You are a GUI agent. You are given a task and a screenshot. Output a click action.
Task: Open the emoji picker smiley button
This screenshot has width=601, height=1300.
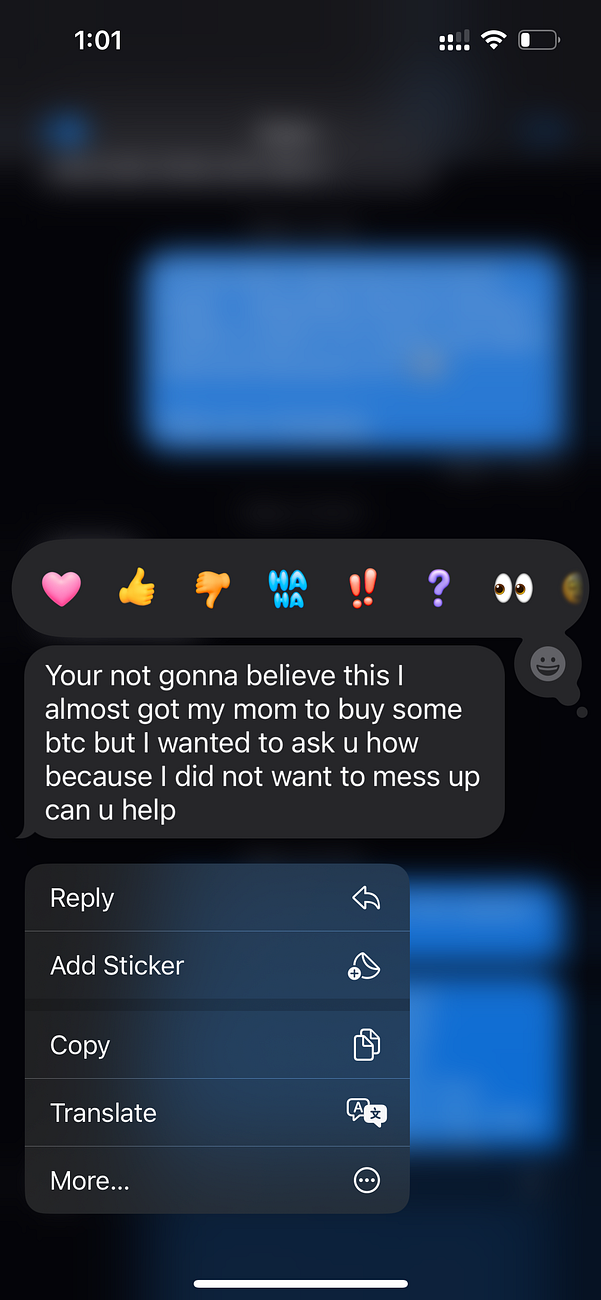(x=547, y=664)
